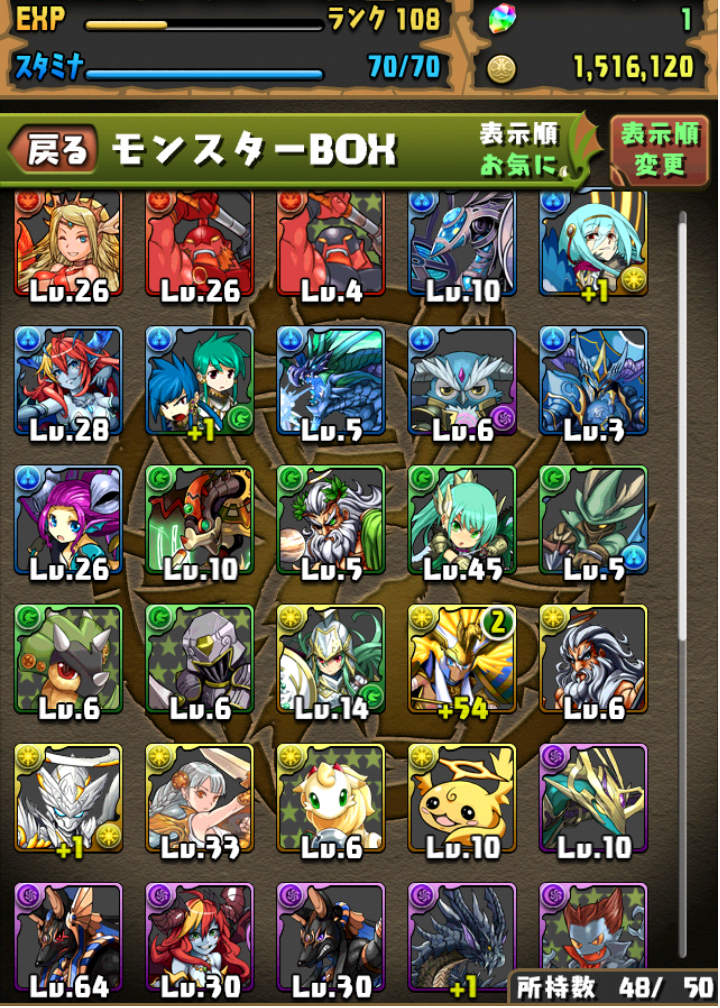Image resolution: width=720 pixels, height=1008 pixels.
Task: Select the owl monster at Lv.6
Action: pyautogui.click(x=461, y=381)
